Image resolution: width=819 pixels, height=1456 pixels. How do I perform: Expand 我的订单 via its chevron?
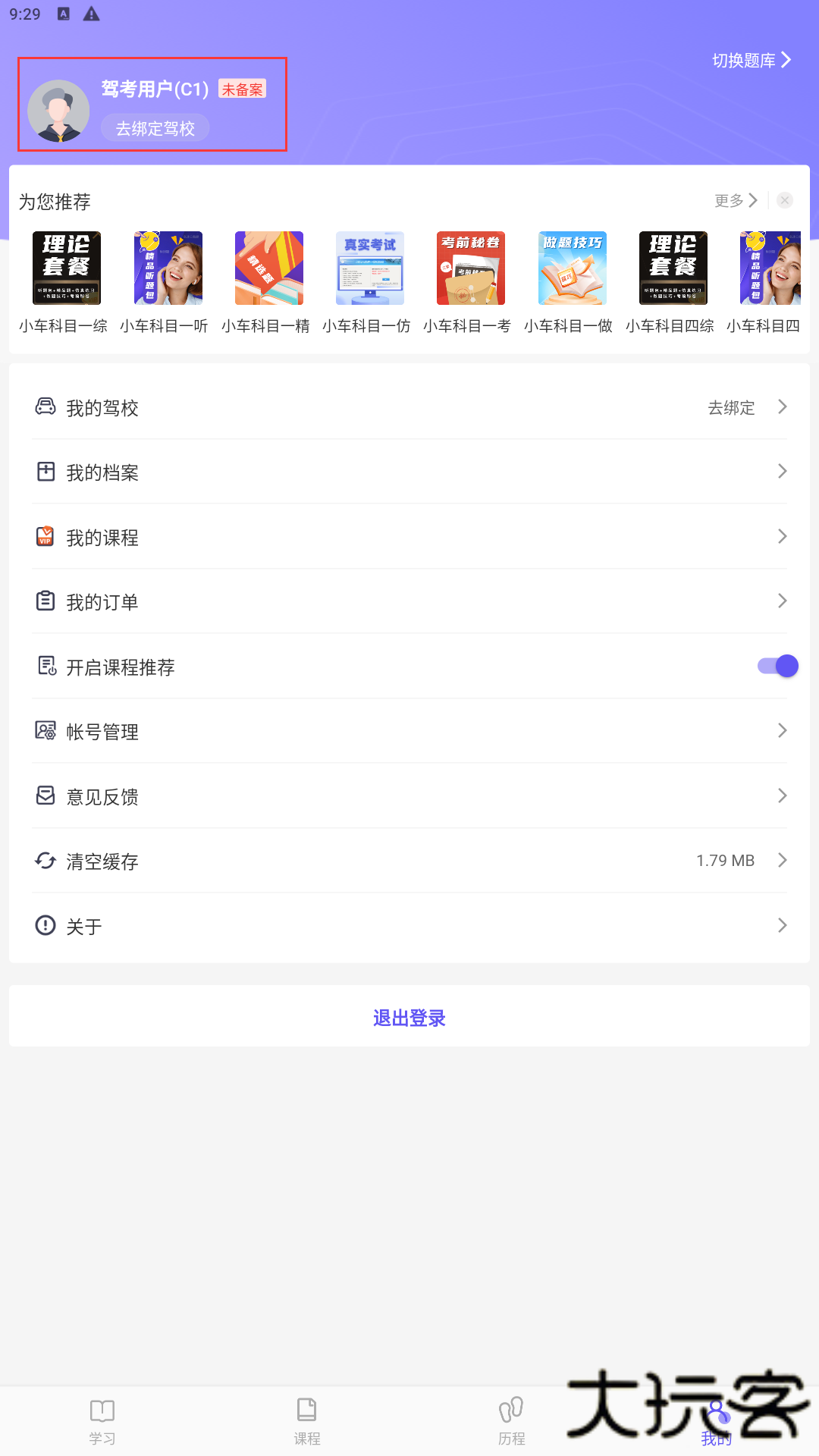pos(782,601)
